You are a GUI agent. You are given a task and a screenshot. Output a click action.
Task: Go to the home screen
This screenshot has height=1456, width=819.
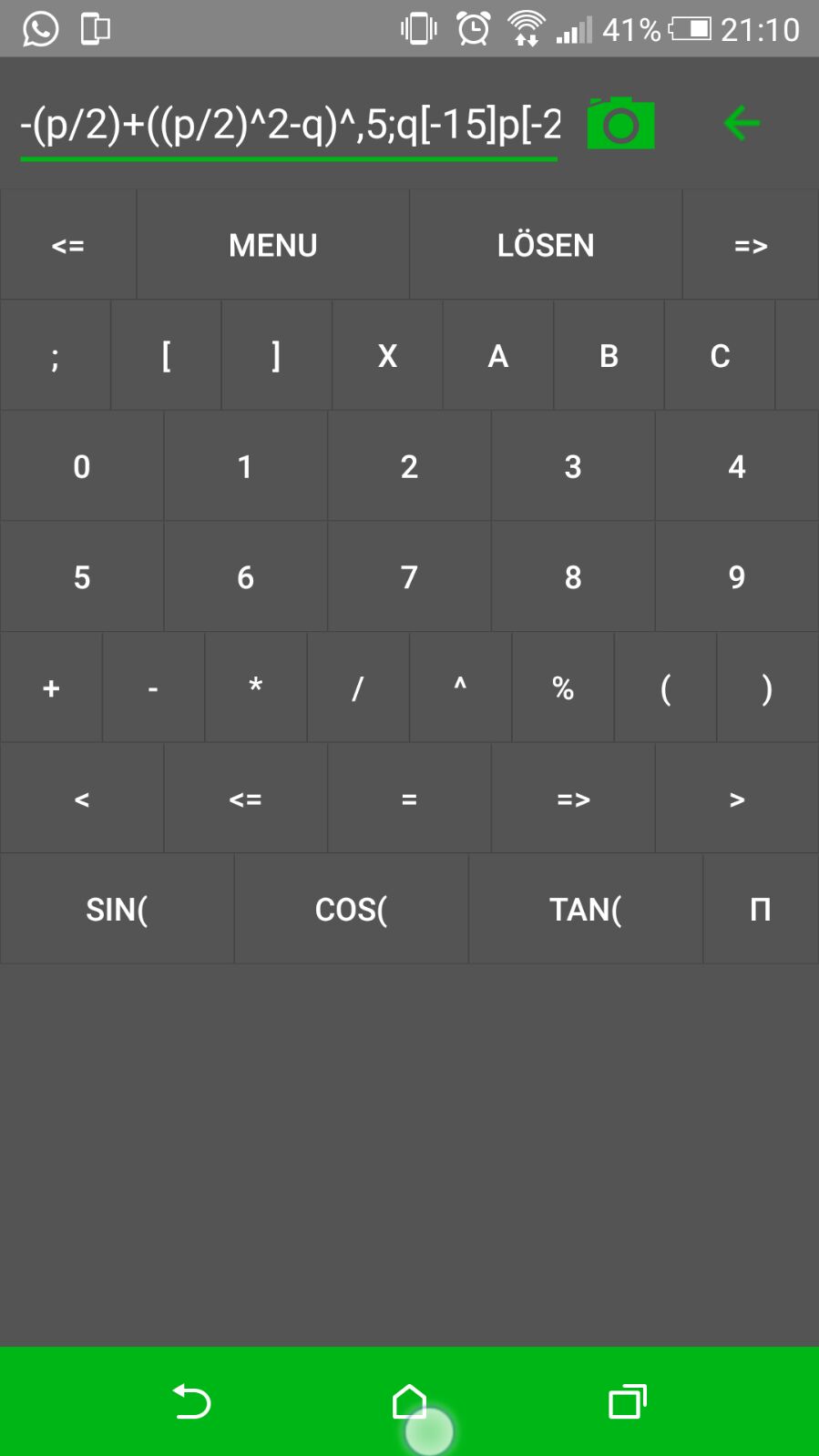click(409, 1402)
